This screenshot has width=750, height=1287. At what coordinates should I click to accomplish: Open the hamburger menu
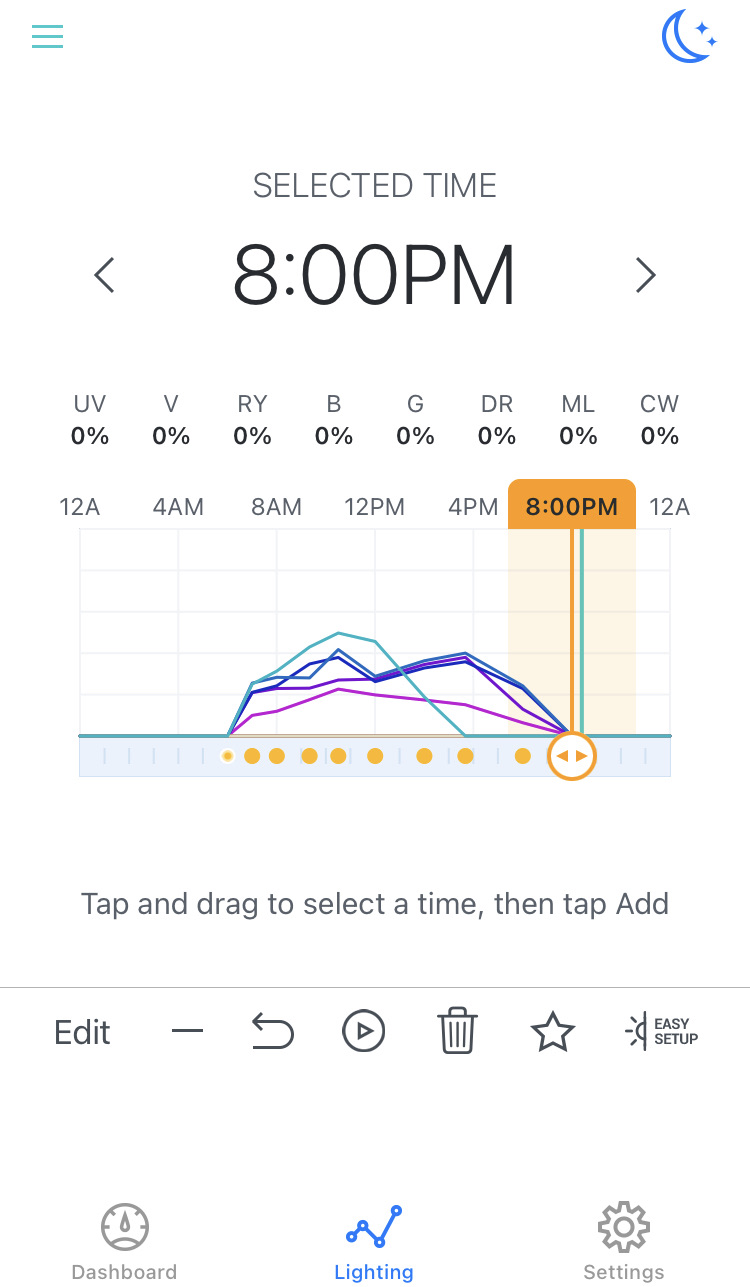point(47,37)
